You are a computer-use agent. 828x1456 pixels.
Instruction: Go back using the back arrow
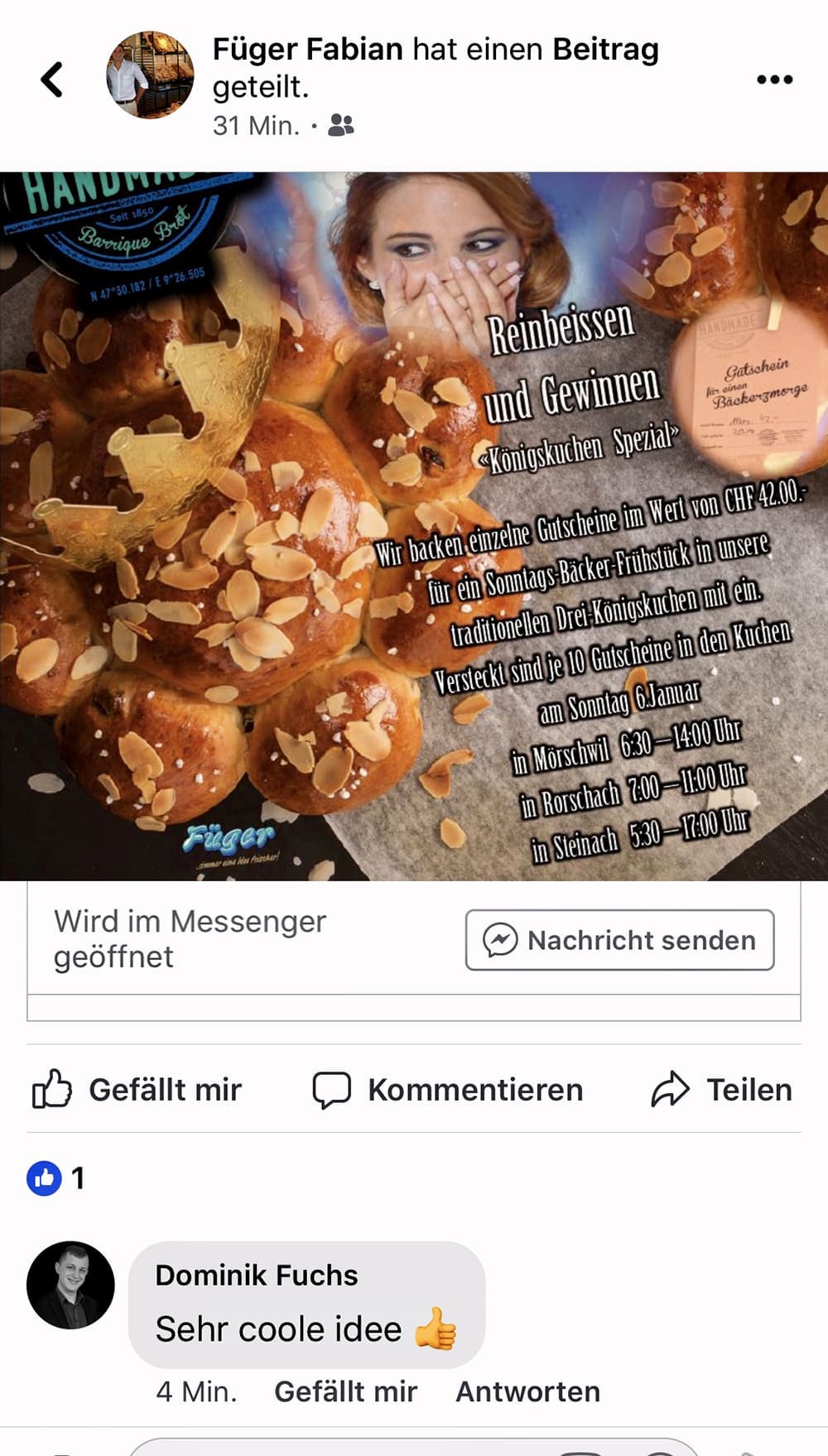tap(51, 80)
